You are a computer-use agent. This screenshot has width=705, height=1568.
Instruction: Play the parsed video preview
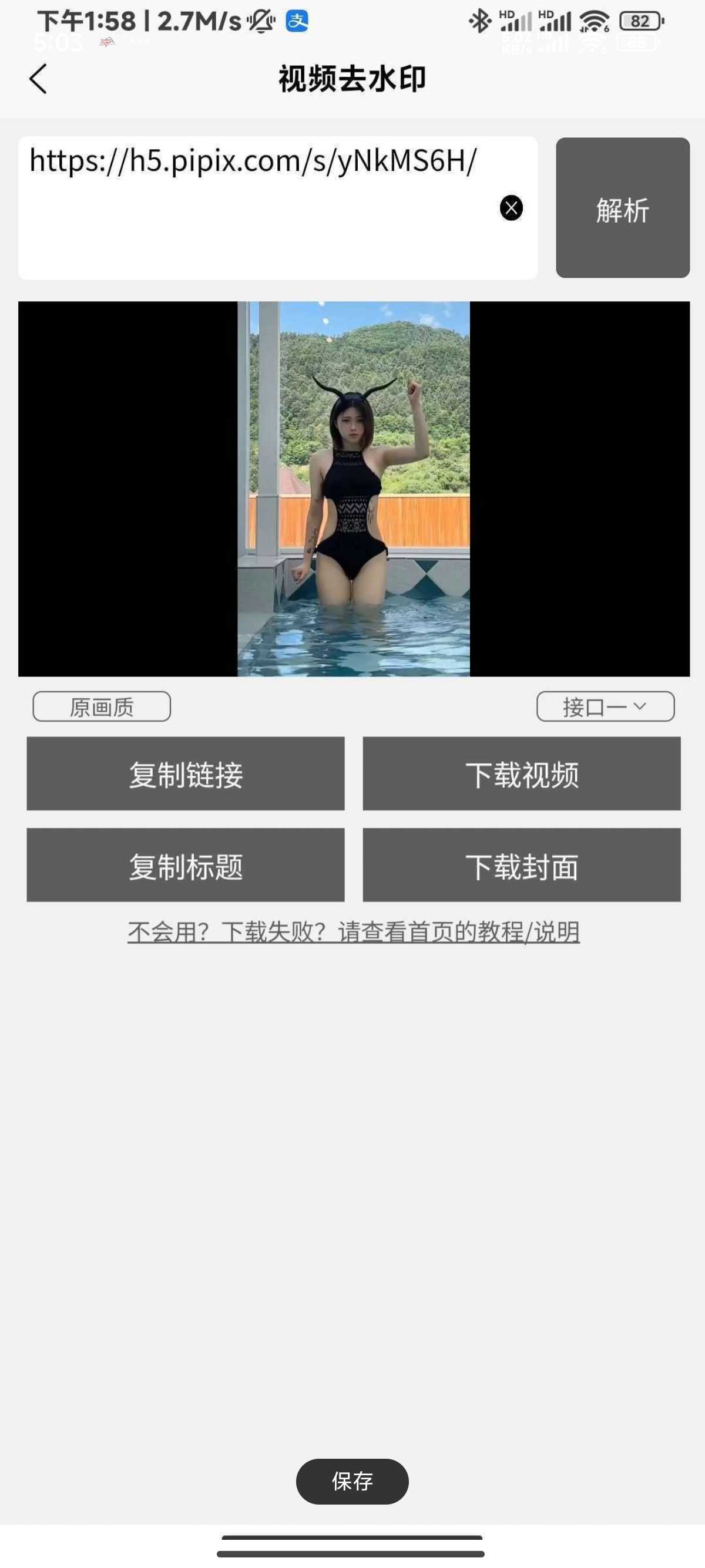353,489
